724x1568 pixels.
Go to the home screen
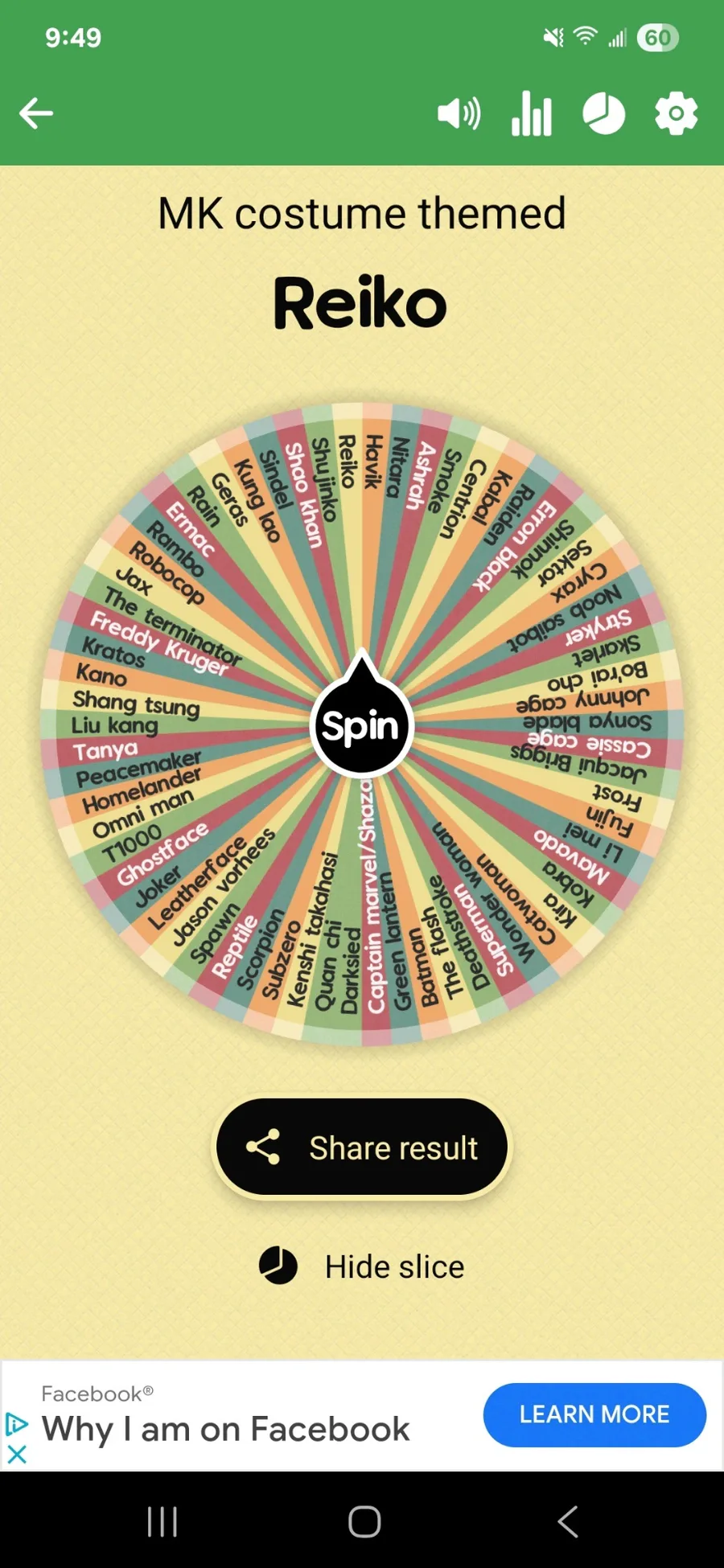click(364, 1521)
